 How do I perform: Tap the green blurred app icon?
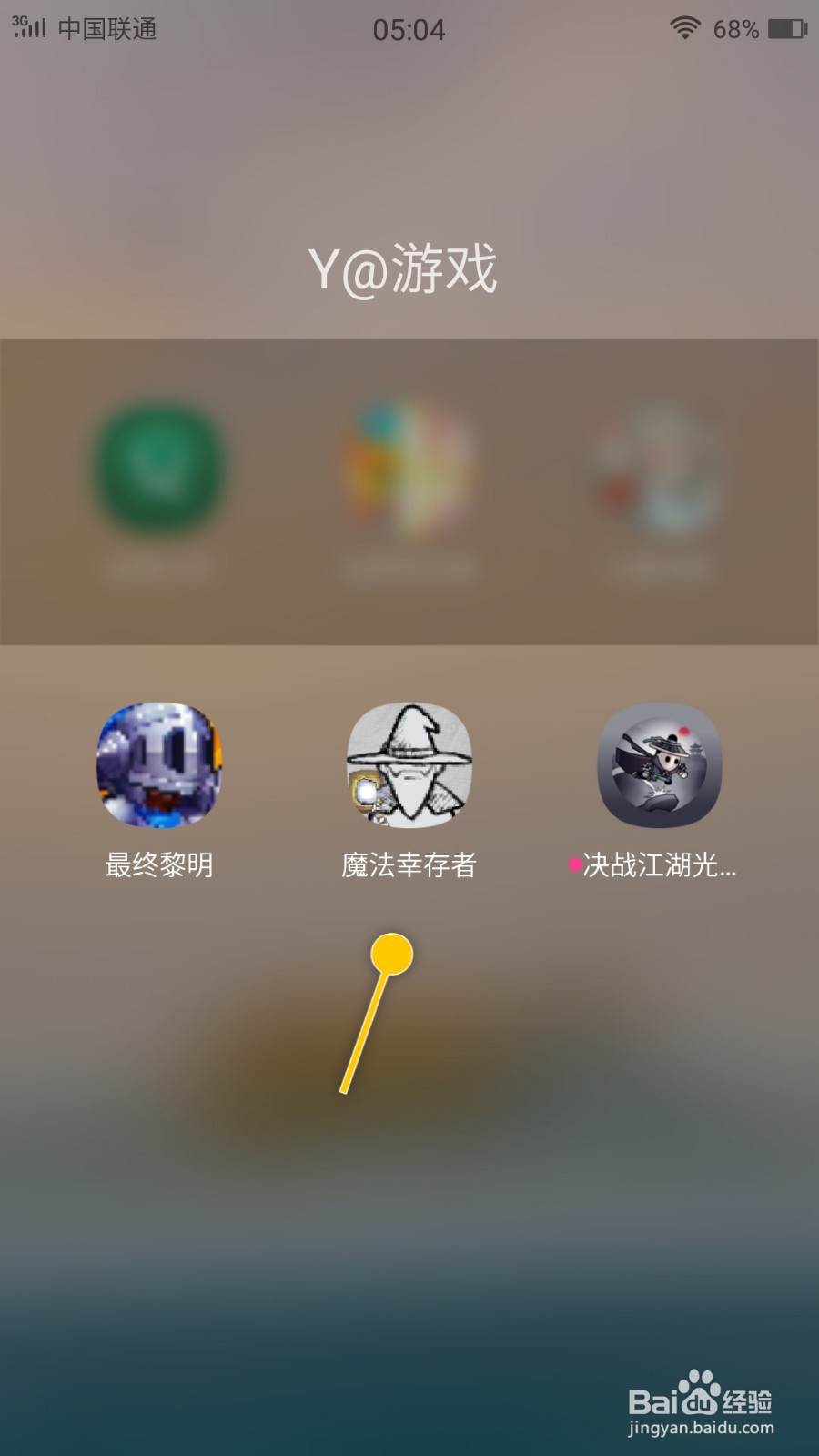tap(159, 469)
